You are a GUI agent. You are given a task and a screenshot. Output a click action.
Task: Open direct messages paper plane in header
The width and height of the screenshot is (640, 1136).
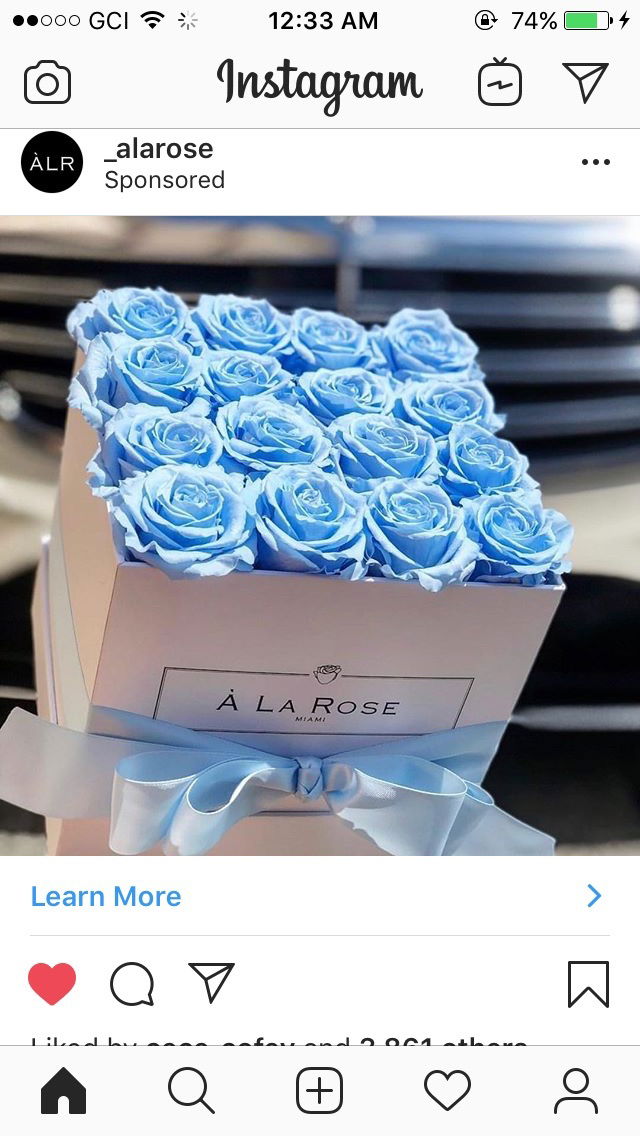[x=585, y=83]
